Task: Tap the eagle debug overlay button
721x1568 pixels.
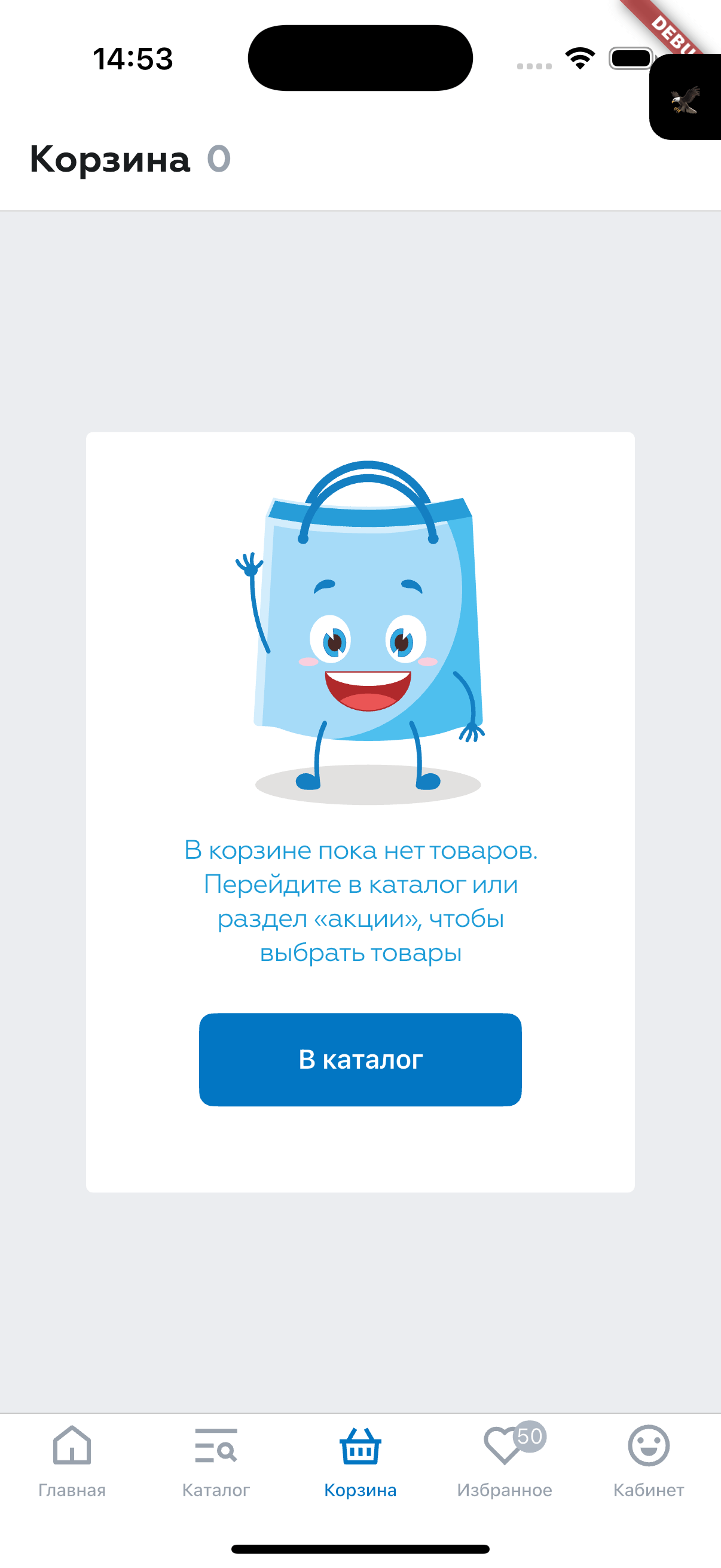Action: 686,99
